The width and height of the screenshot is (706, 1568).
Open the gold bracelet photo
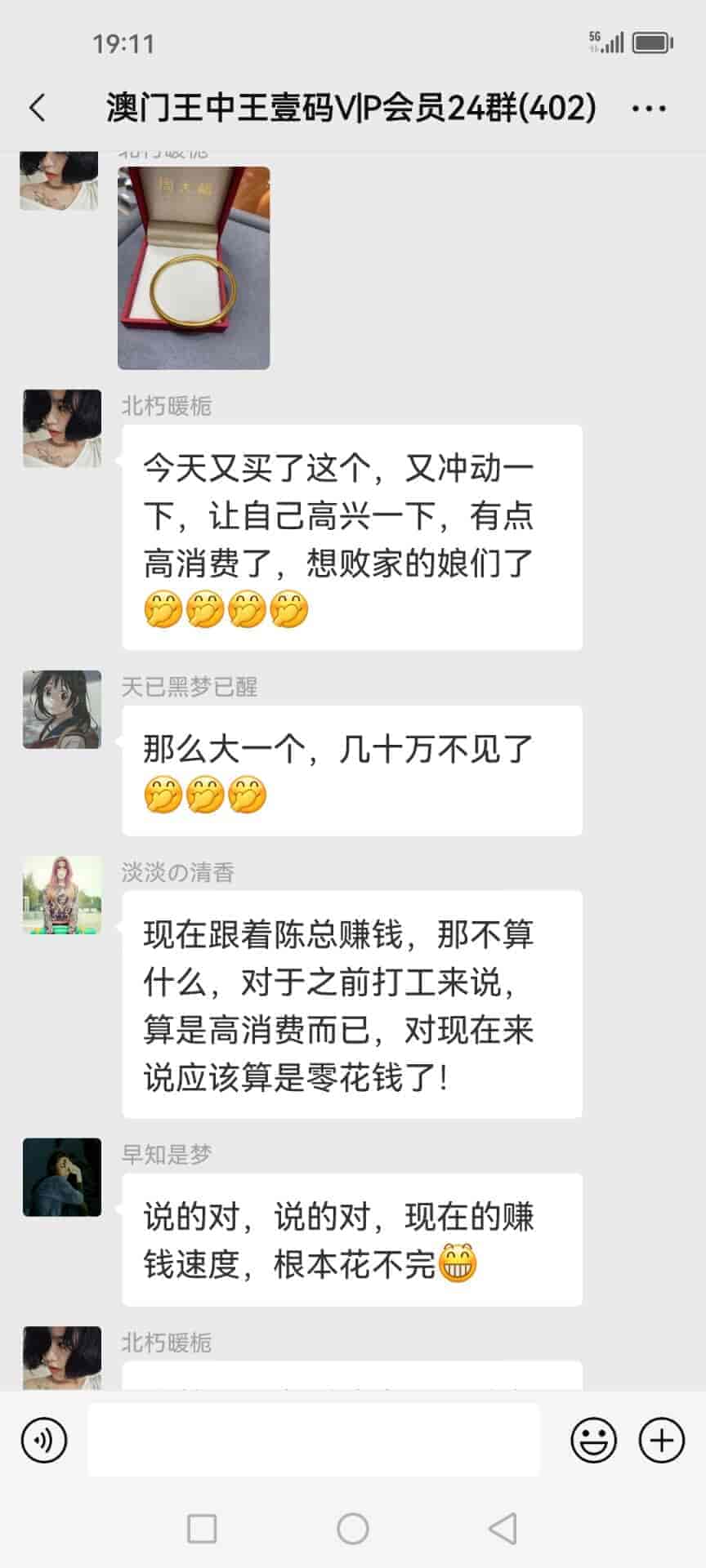pos(194,268)
